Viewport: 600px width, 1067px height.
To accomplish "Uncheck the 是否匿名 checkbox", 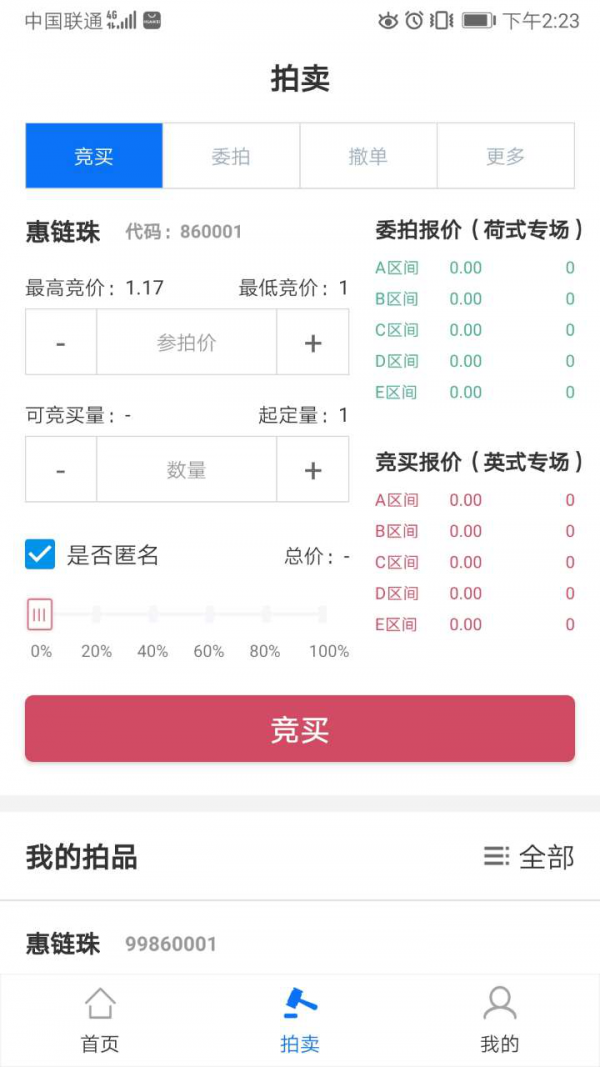I will [40, 555].
